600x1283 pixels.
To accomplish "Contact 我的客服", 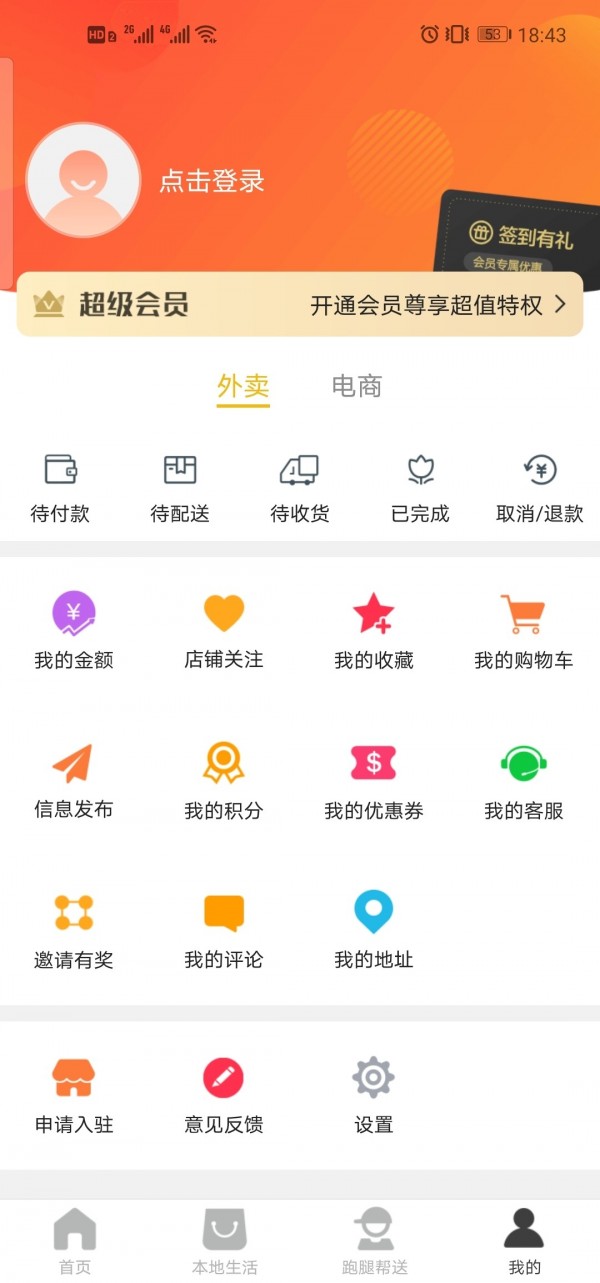I will 523,782.
